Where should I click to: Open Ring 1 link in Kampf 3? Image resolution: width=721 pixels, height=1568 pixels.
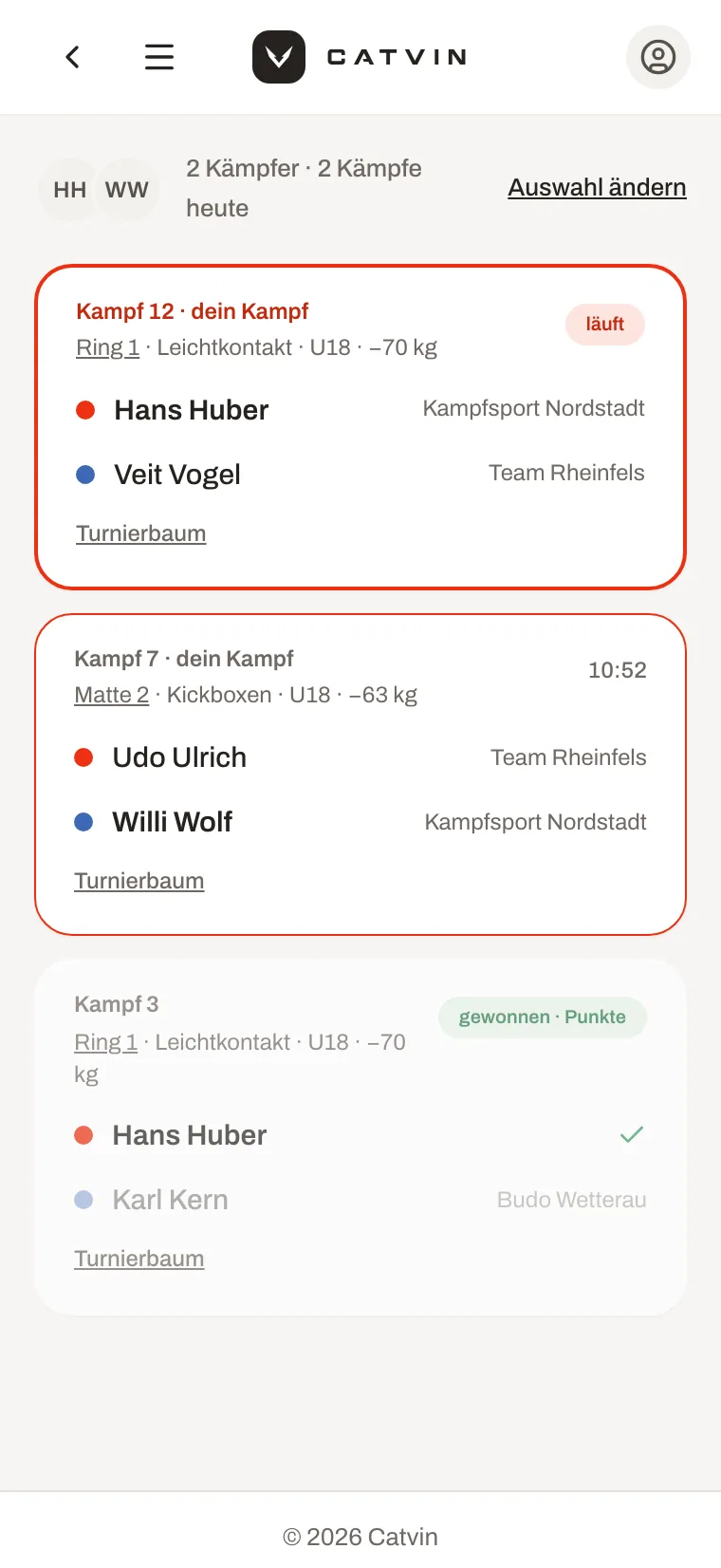(x=106, y=1042)
